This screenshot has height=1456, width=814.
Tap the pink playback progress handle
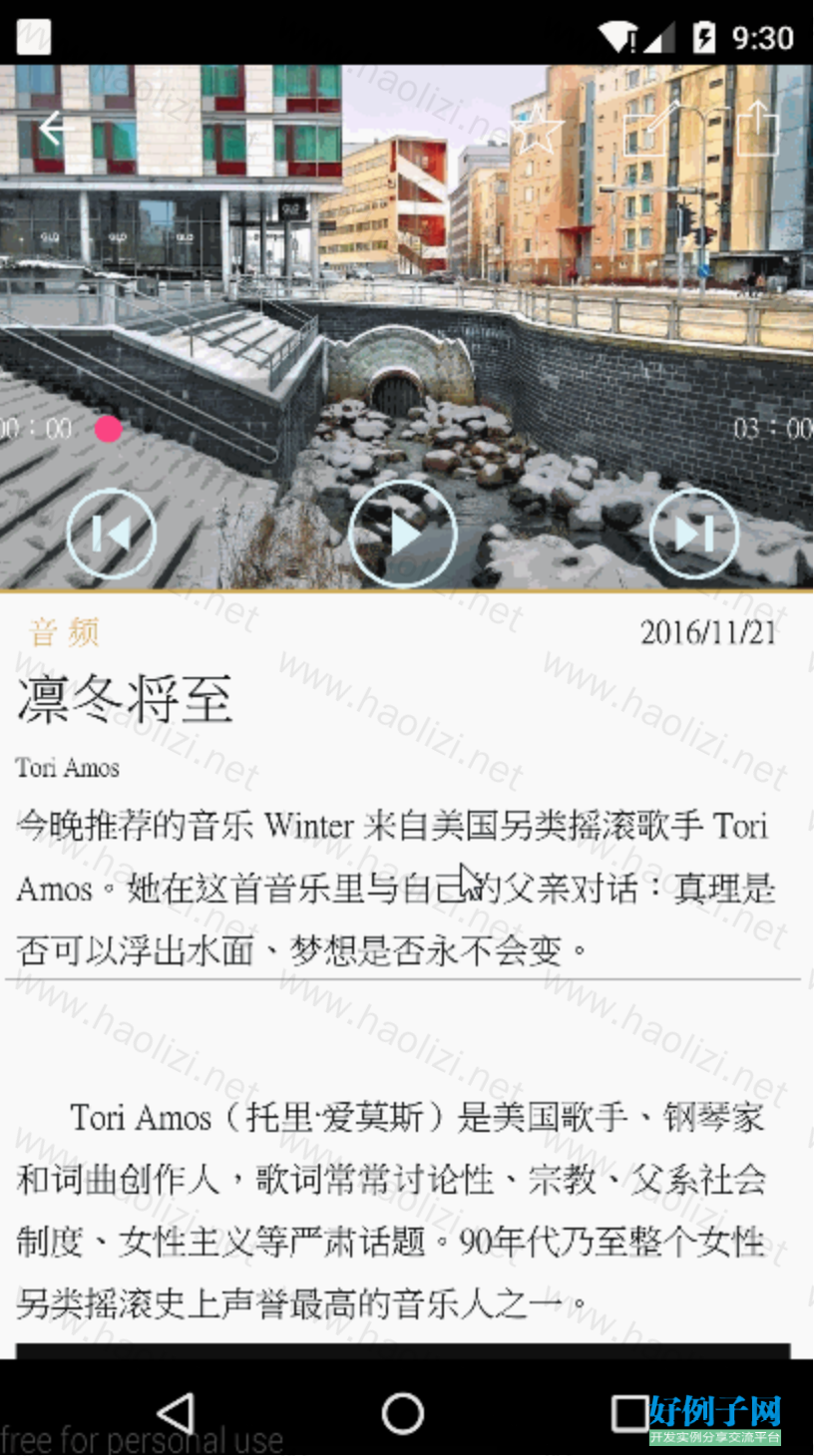click(109, 430)
